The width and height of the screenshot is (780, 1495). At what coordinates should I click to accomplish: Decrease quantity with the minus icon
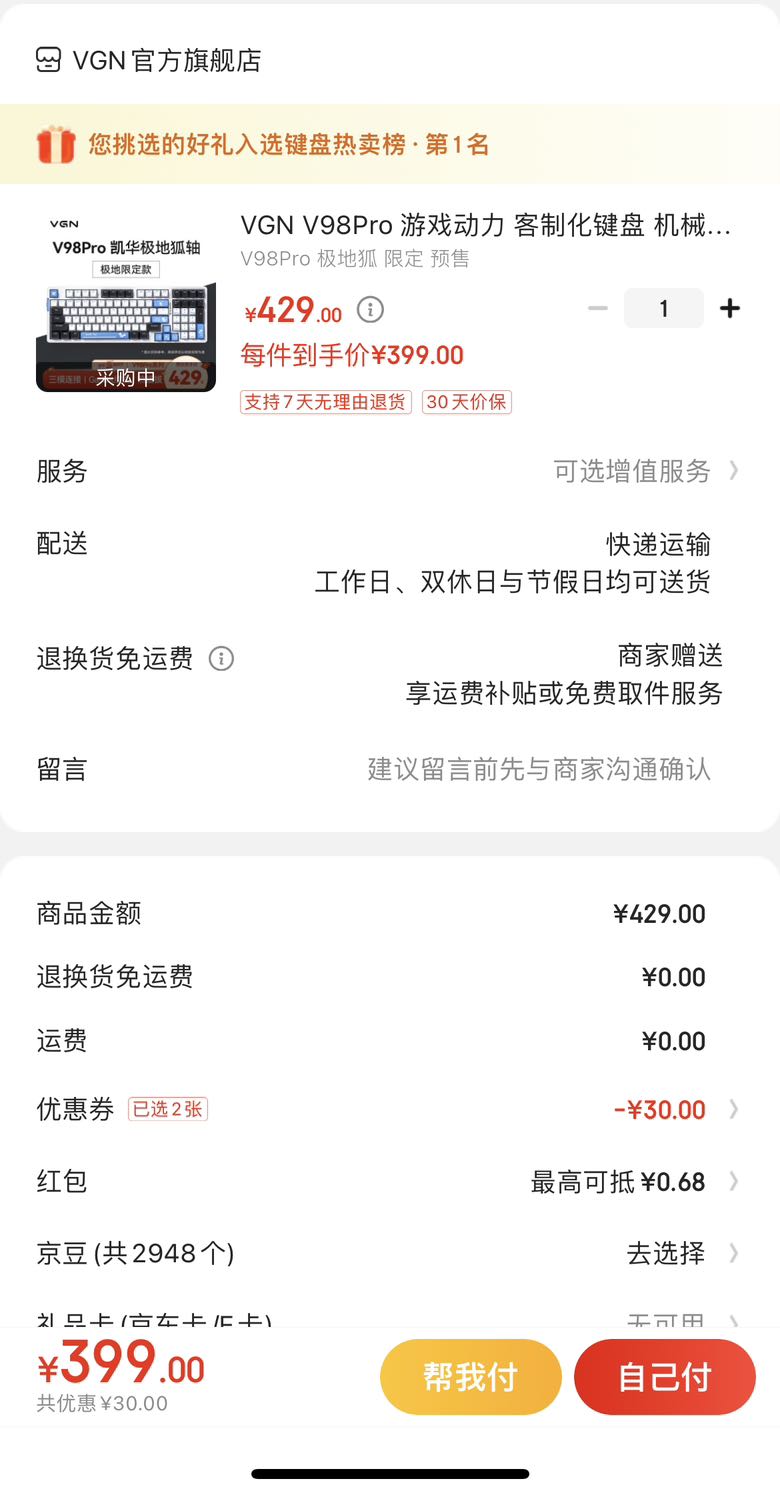pyautogui.click(x=597, y=309)
